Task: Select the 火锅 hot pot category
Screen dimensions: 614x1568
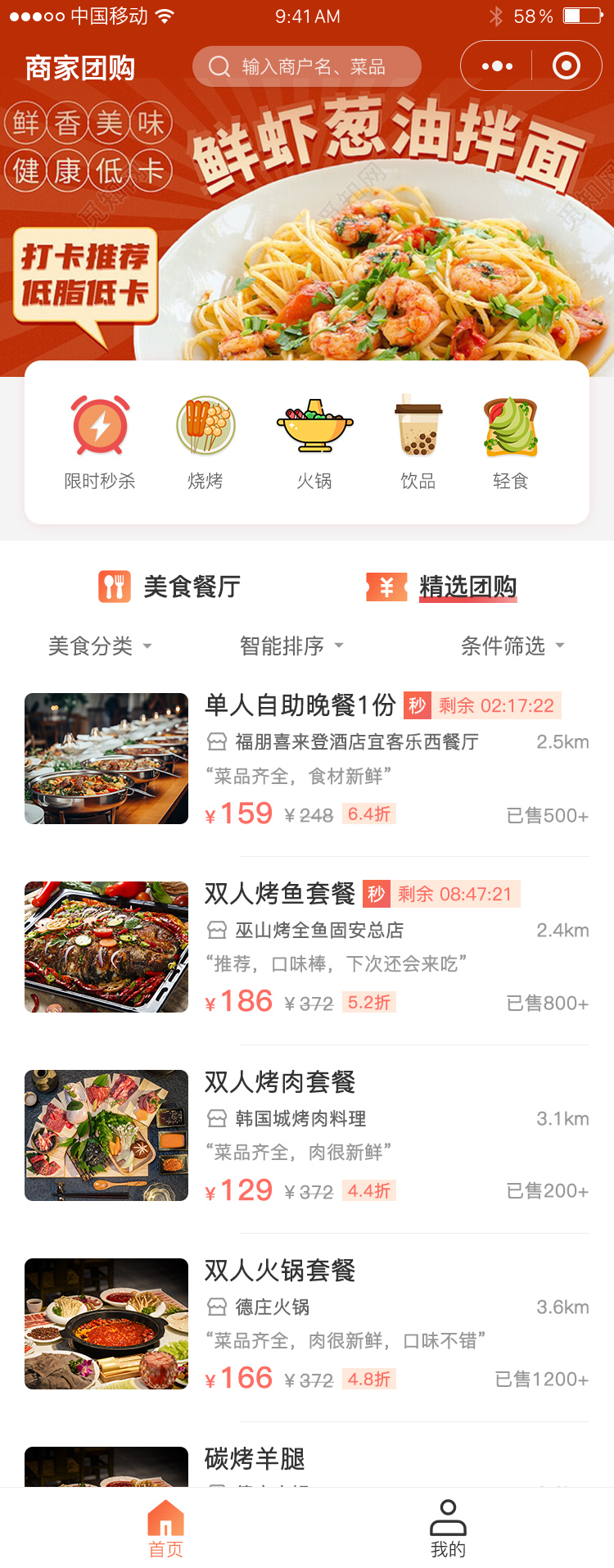Action: (x=314, y=442)
